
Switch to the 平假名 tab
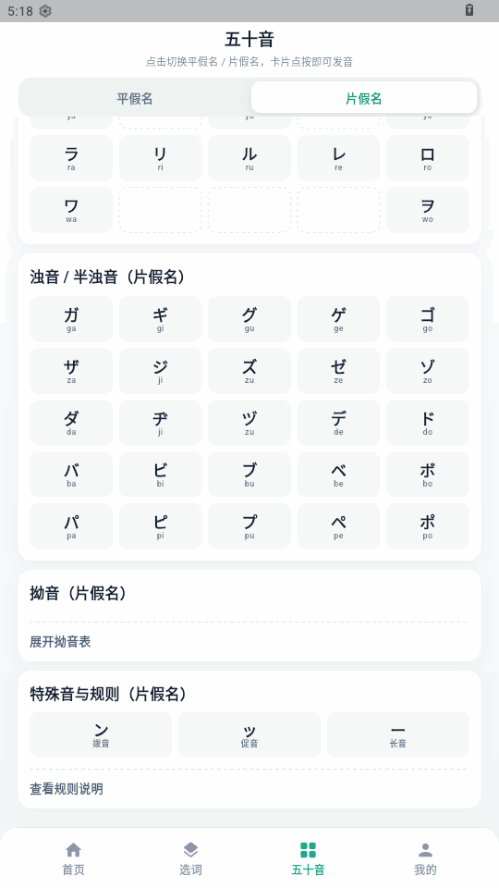[134, 99]
